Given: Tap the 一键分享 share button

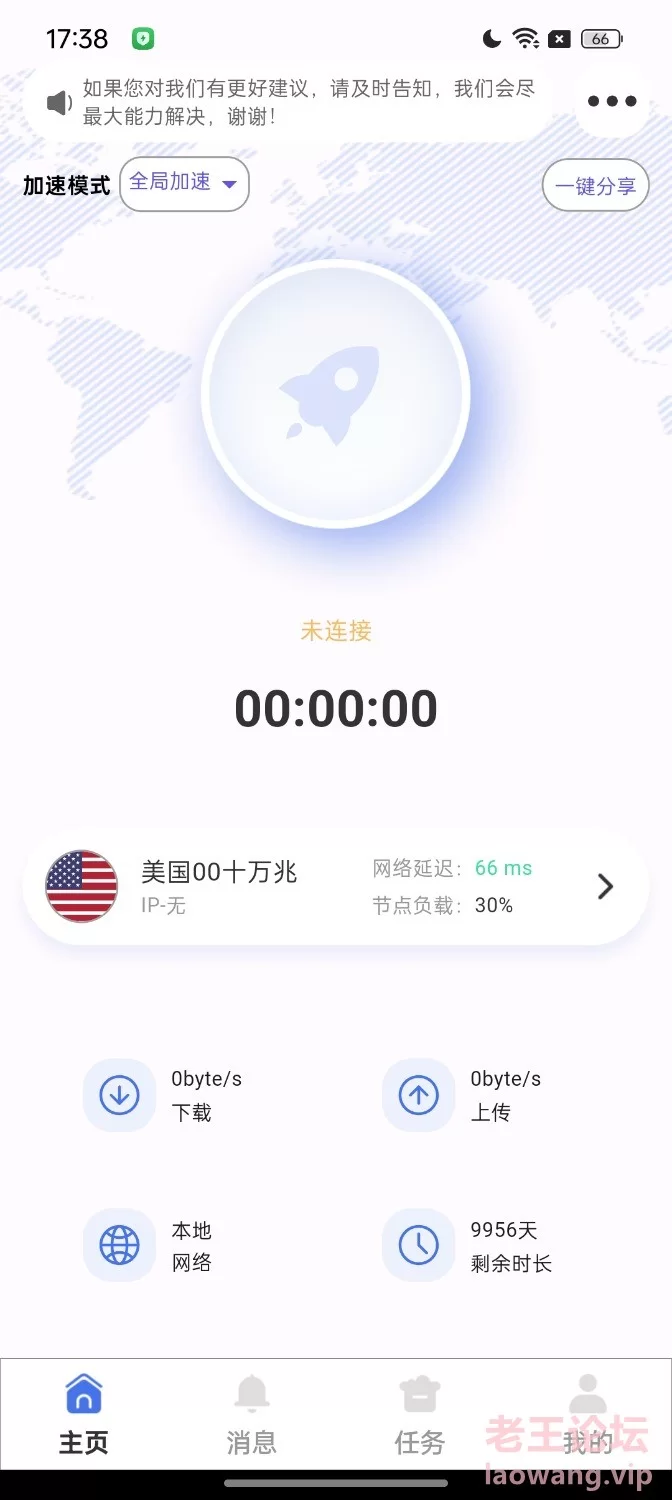Looking at the screenshot, I should click(596, 186).
